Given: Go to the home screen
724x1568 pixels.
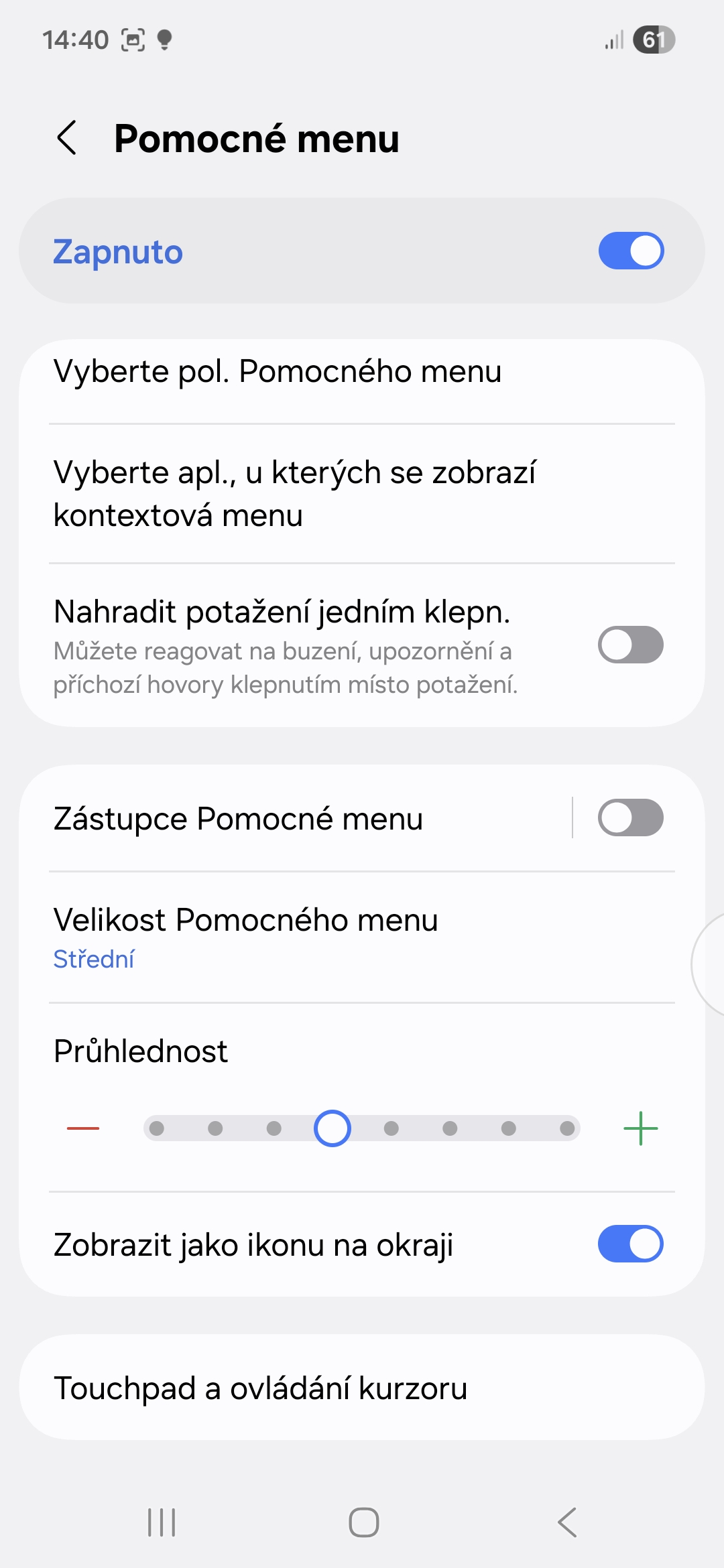Looking at the screenshot, I should click(363, 1522).
